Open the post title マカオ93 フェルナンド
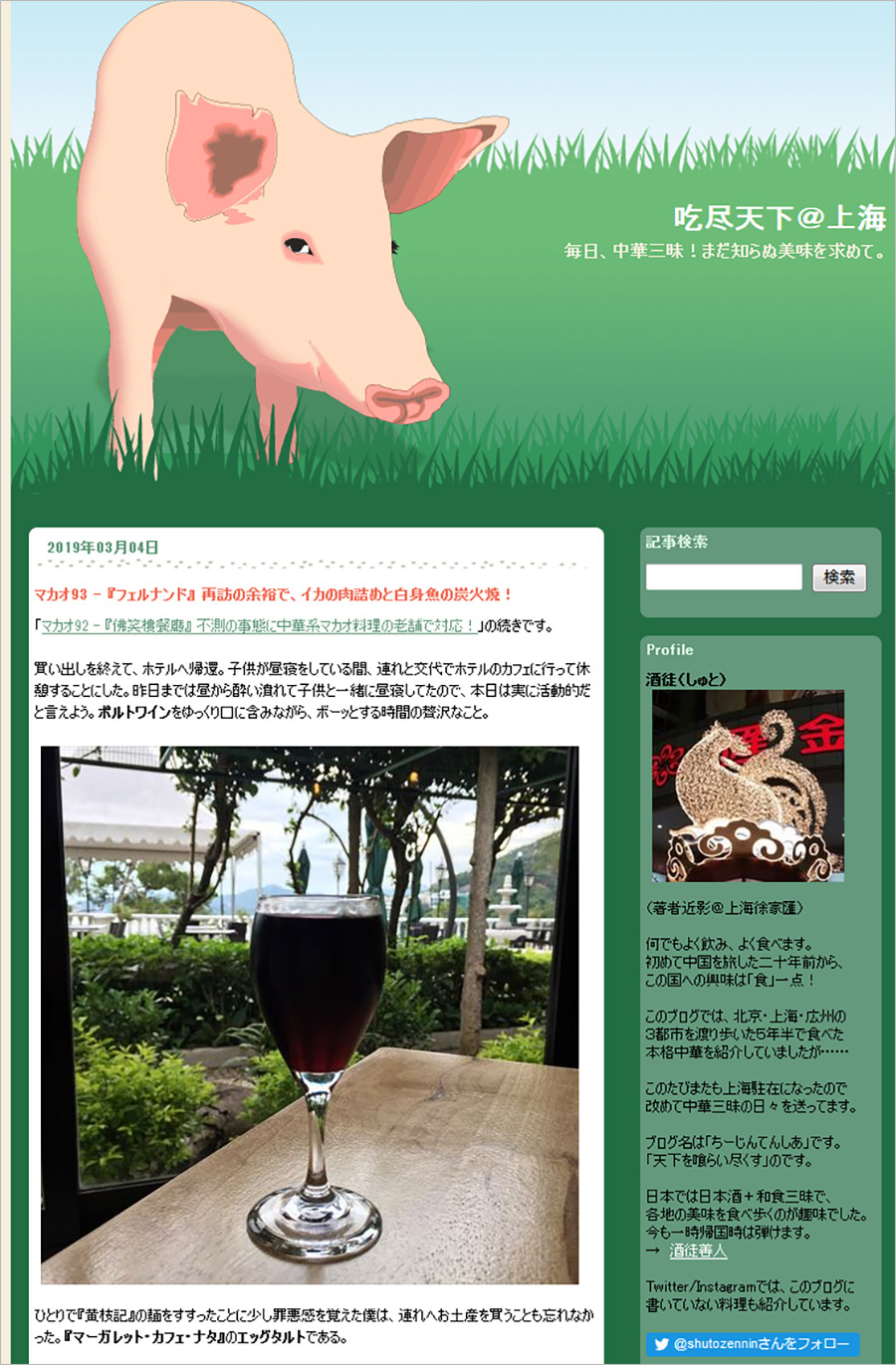 click(274, 594)
